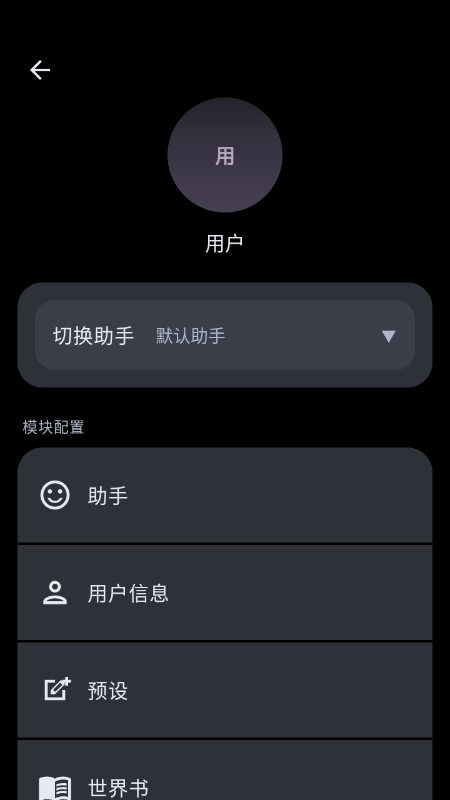Image resolution: width=450 pixels, height=800 pixels.
Task: Go back using the top-left arrow
Action: coord(40,70)
